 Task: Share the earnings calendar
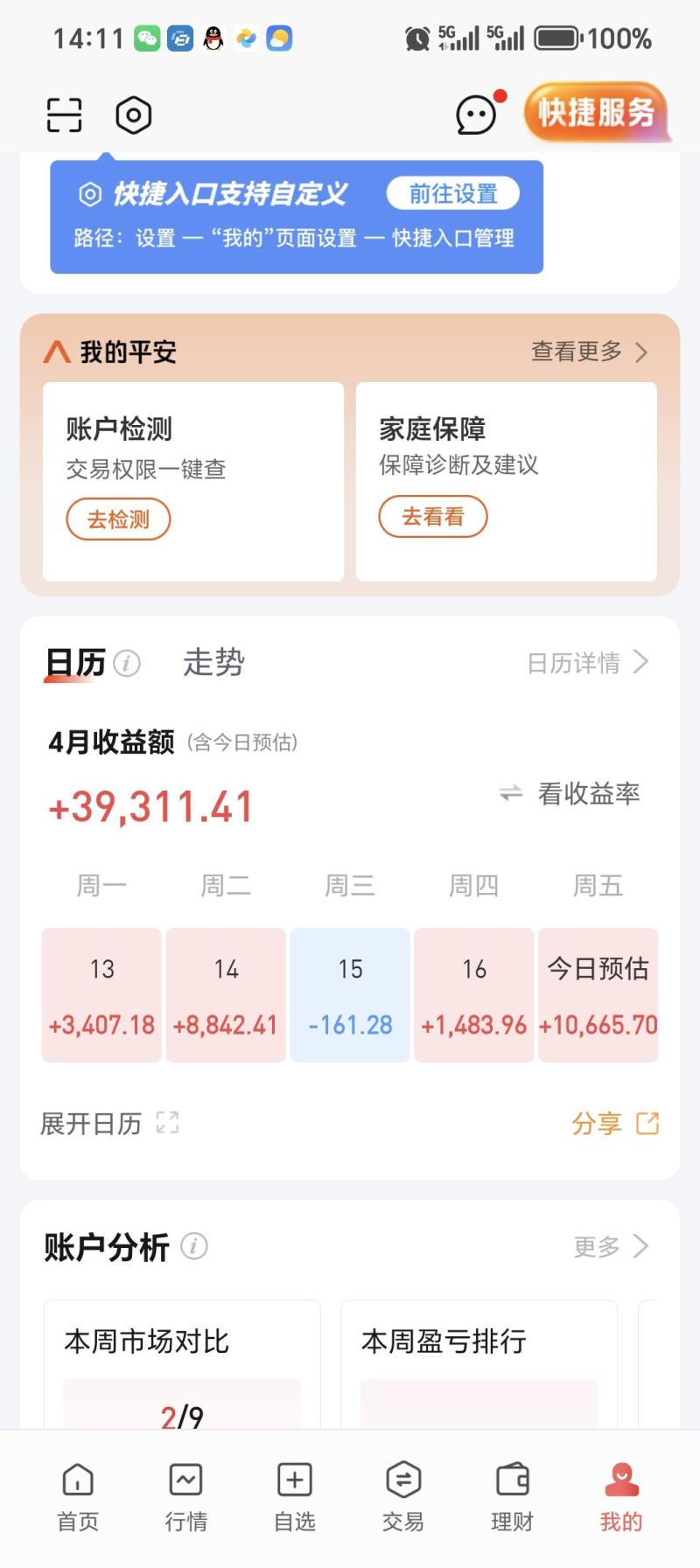pos(614,1123)
